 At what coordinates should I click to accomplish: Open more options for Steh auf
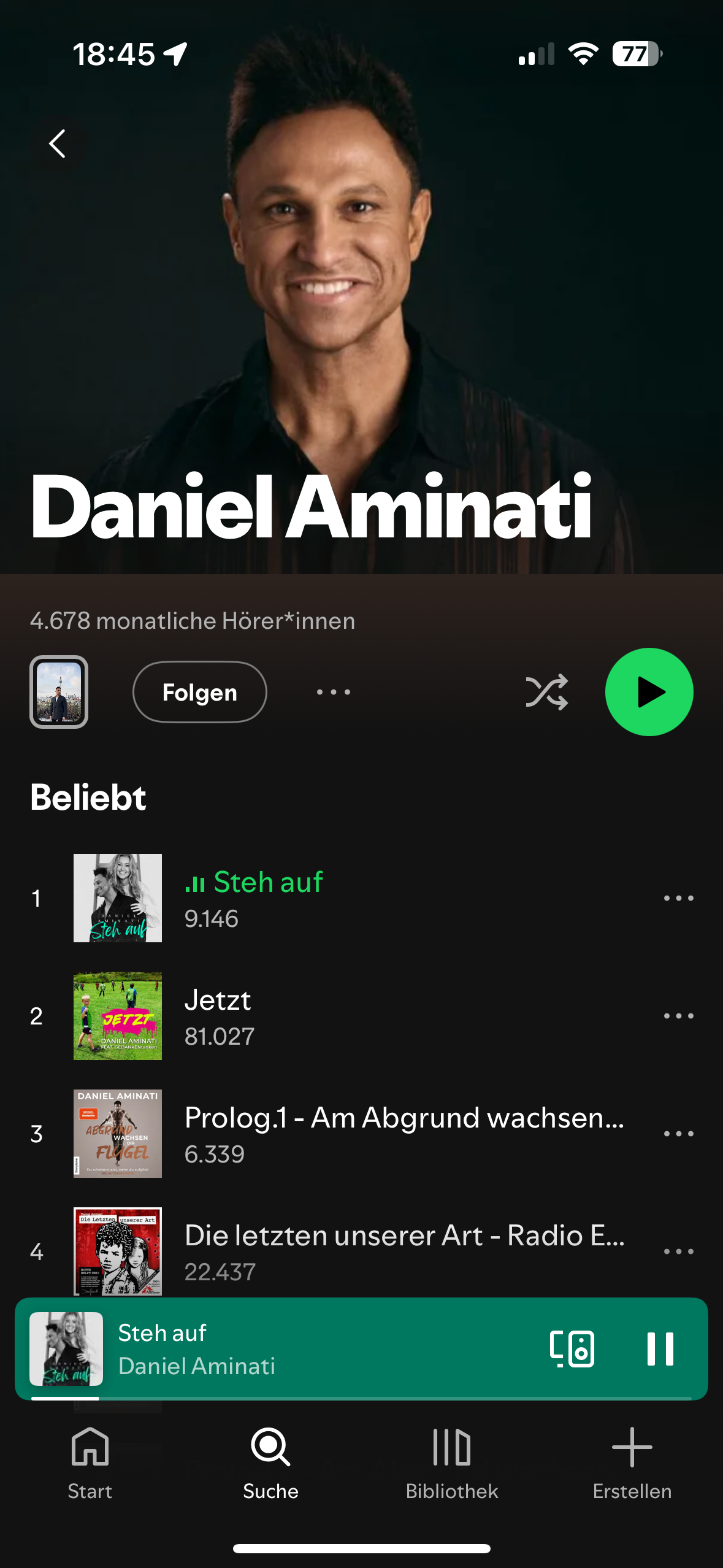[x=678, y=898]
